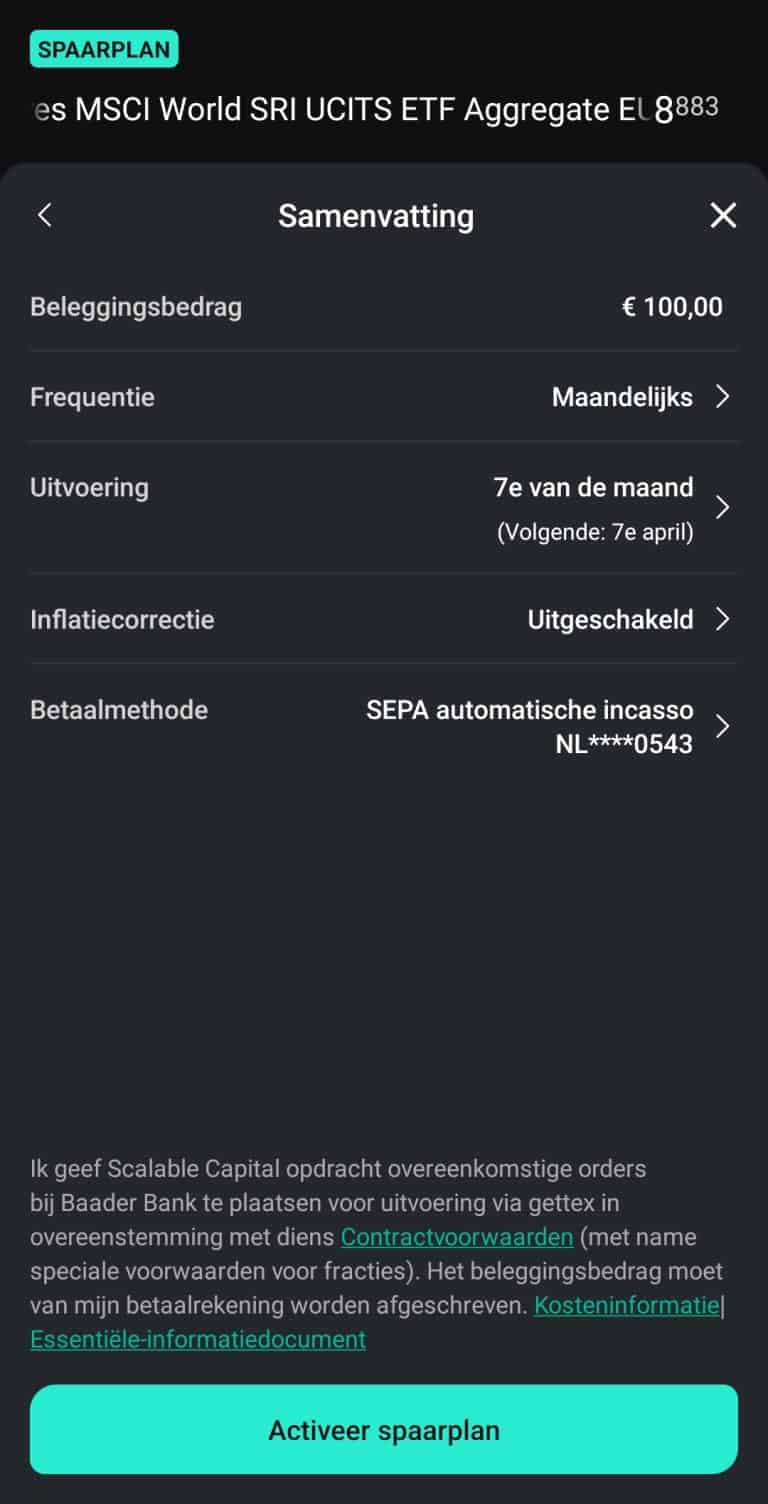
Task: Select SEPA automatische incasso payment method
Action: pyautogui.click(x=530, y=710)
